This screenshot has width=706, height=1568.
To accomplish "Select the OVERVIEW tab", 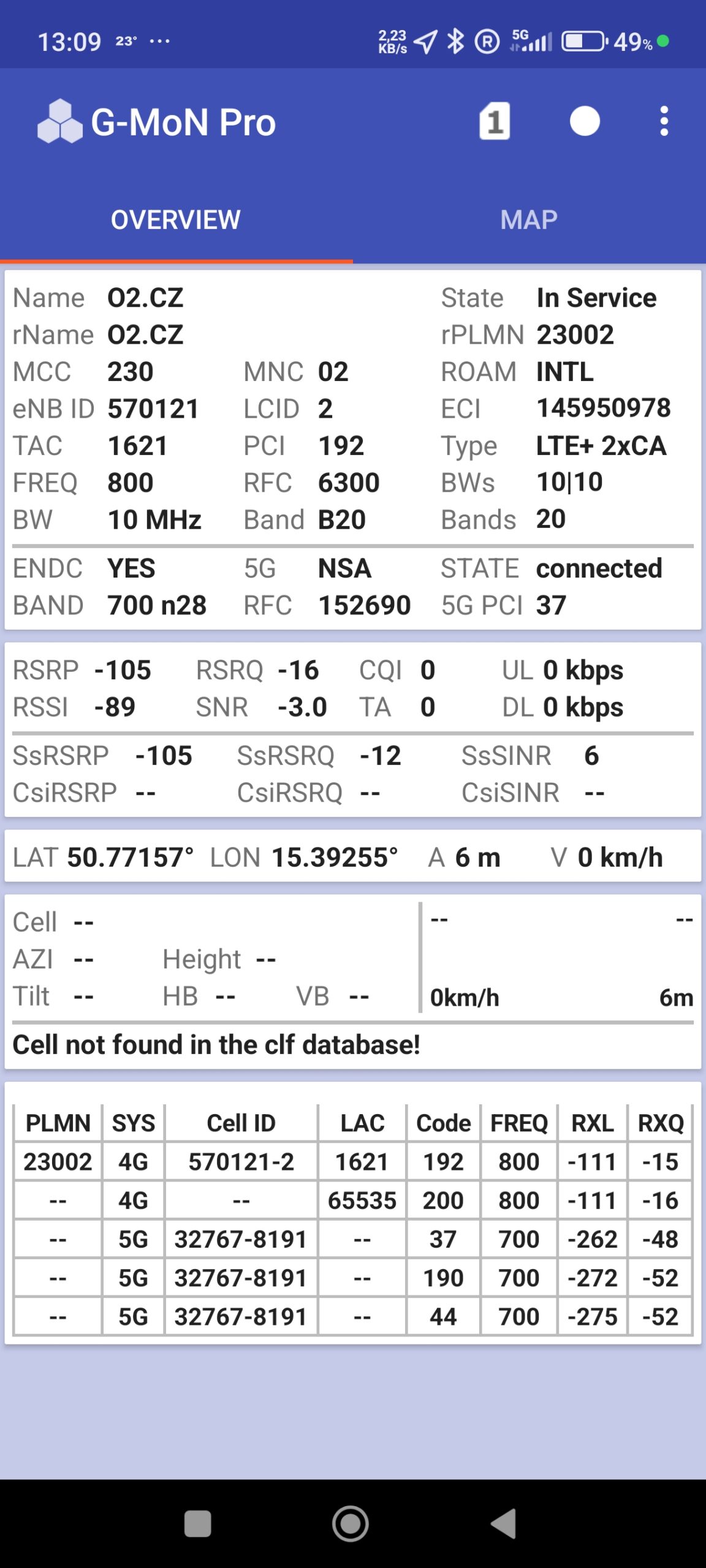I will pos(176,220).
